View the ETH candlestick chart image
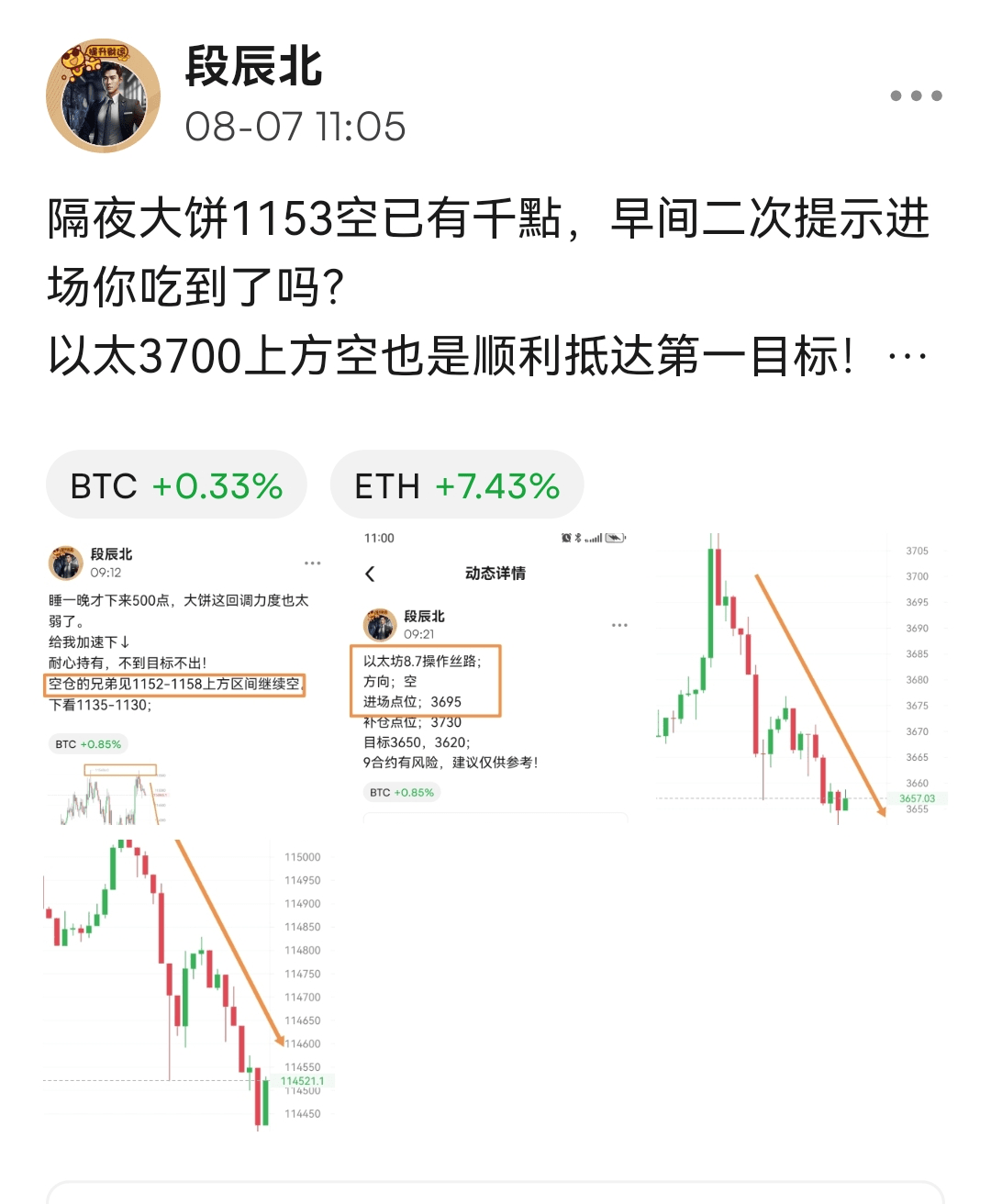The image size is (991, 1204). [x=801, y=677]
